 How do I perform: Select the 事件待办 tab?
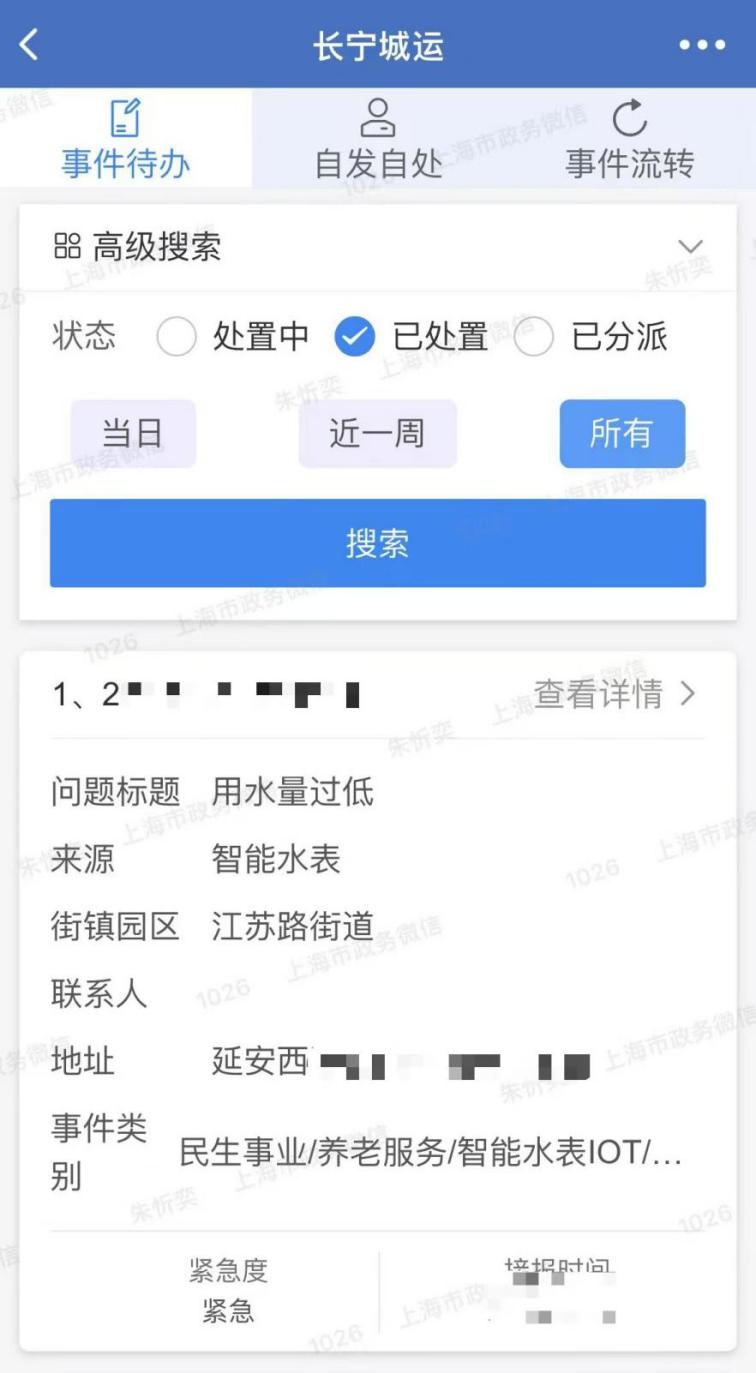click(x=126, y=138)
